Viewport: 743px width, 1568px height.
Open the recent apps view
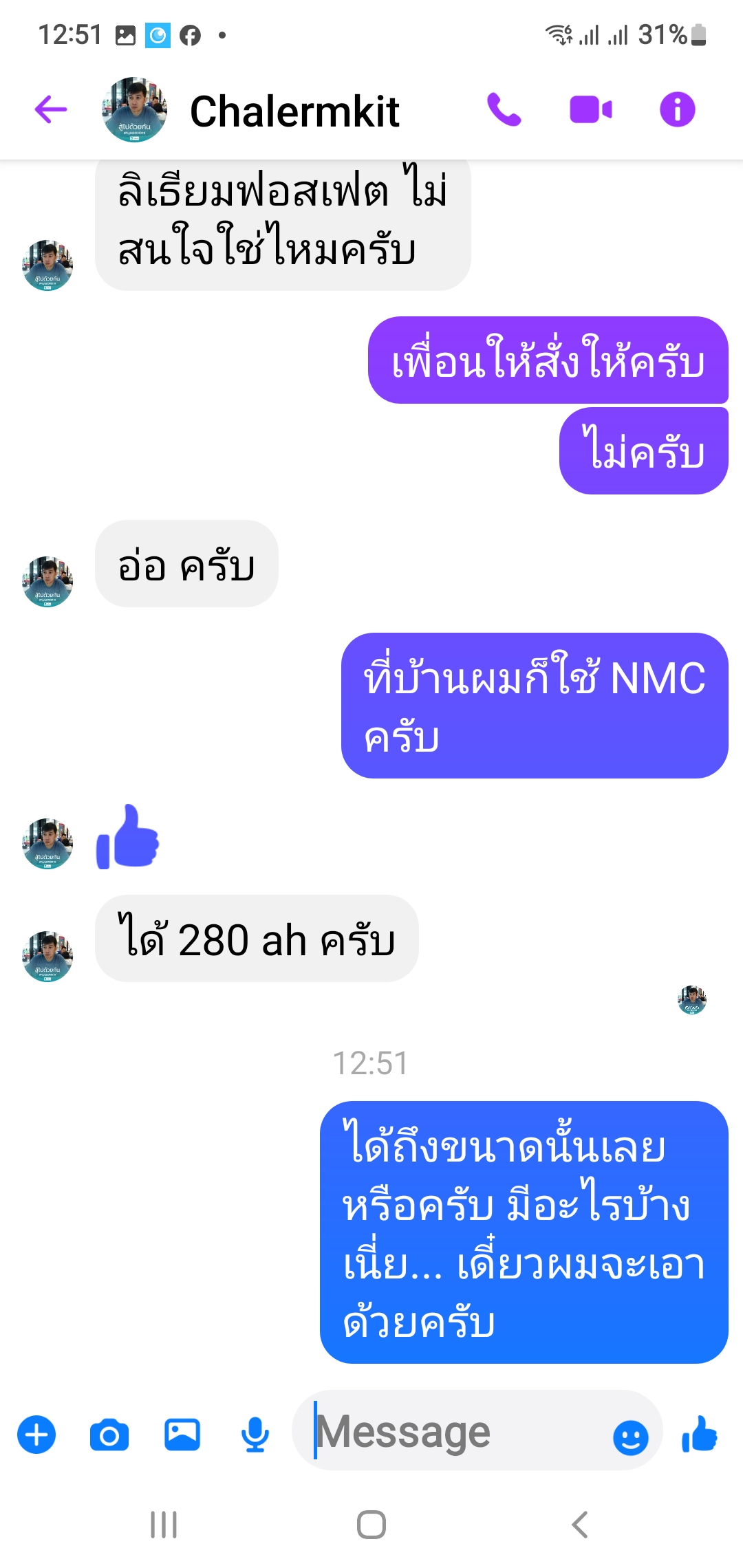click(164, 1525)
